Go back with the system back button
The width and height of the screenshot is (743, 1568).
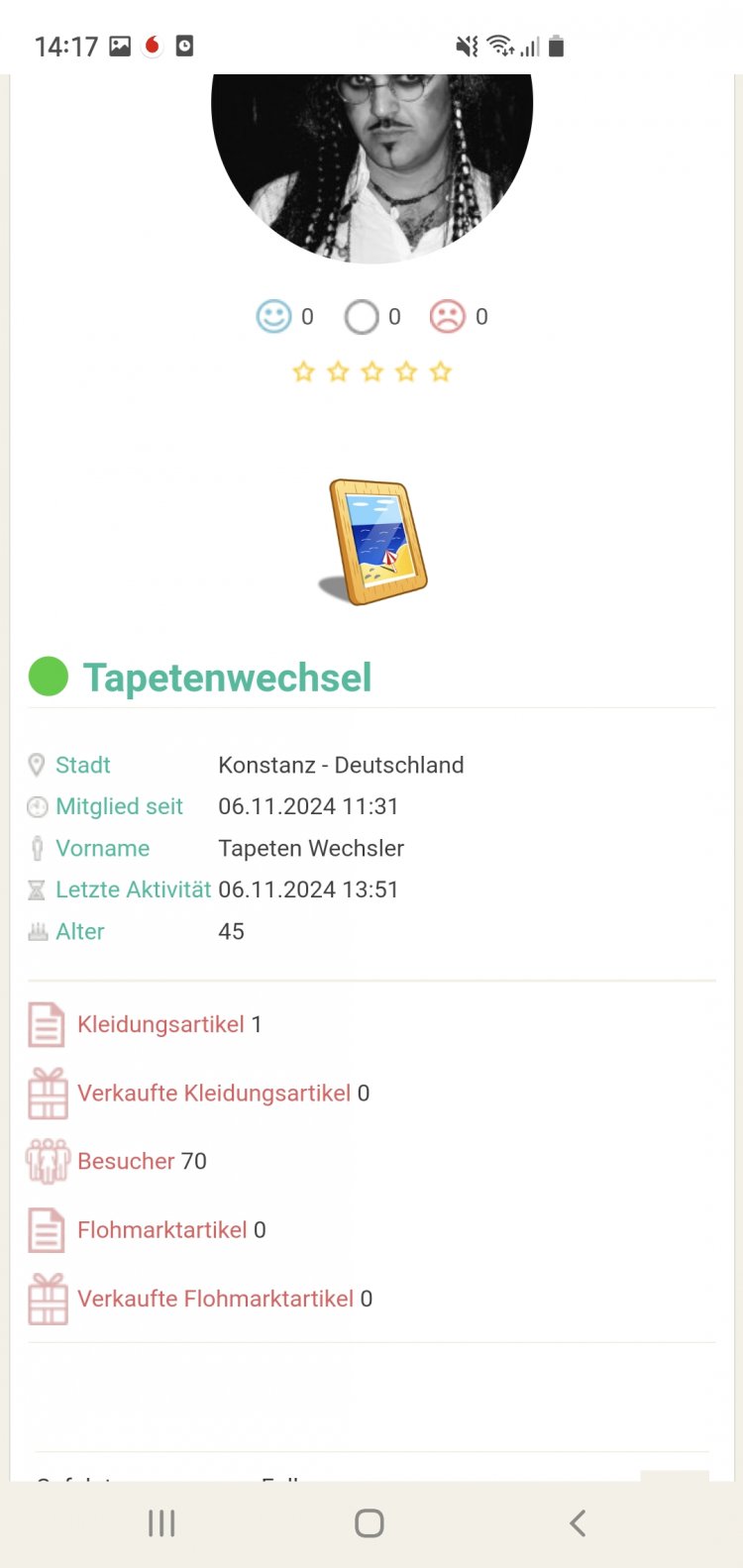click(x=578, y=1522)
